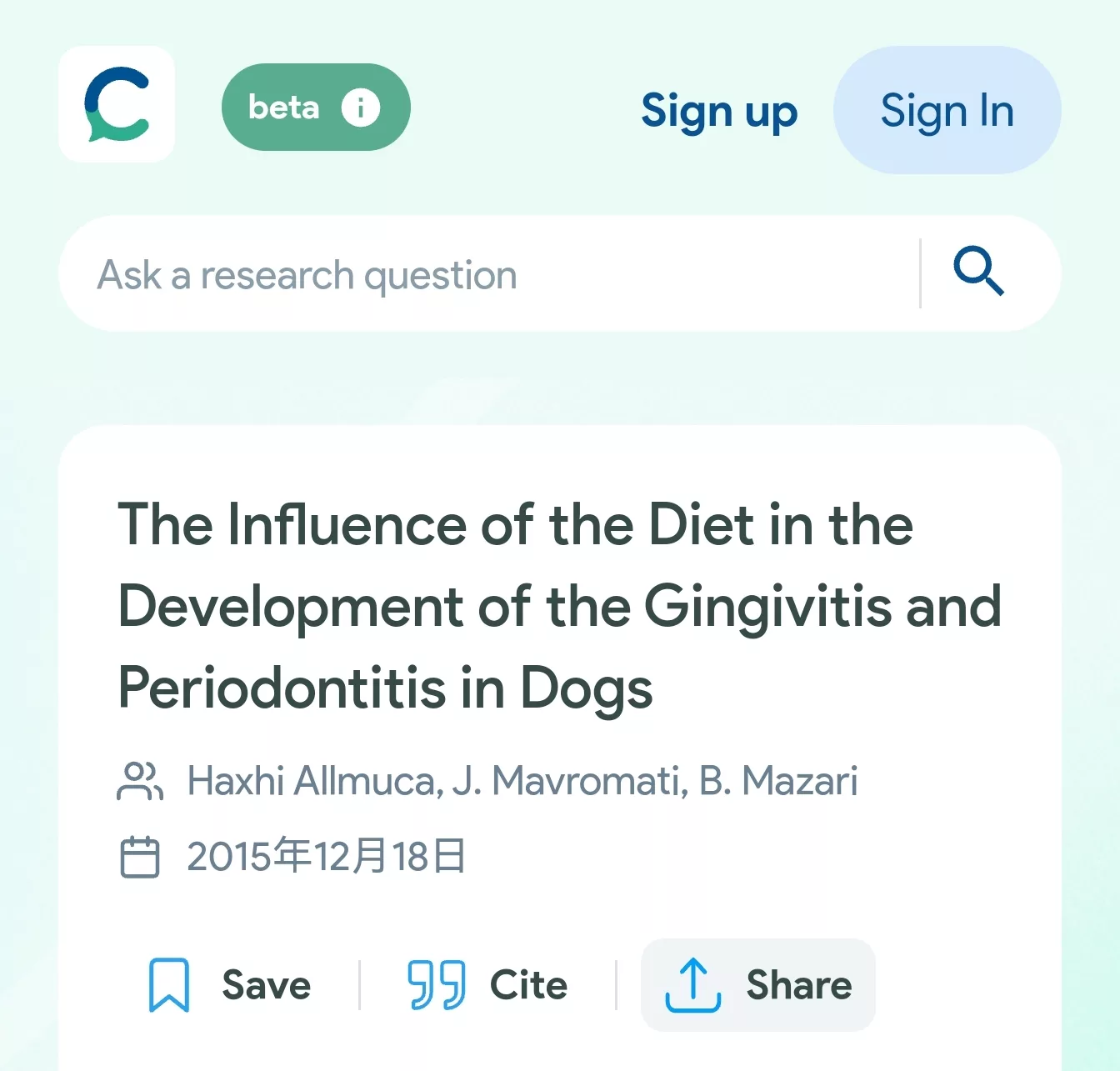Tap the Sign In button
The width and height of the screenshot is (1120, 1071).
coord(947,111)
